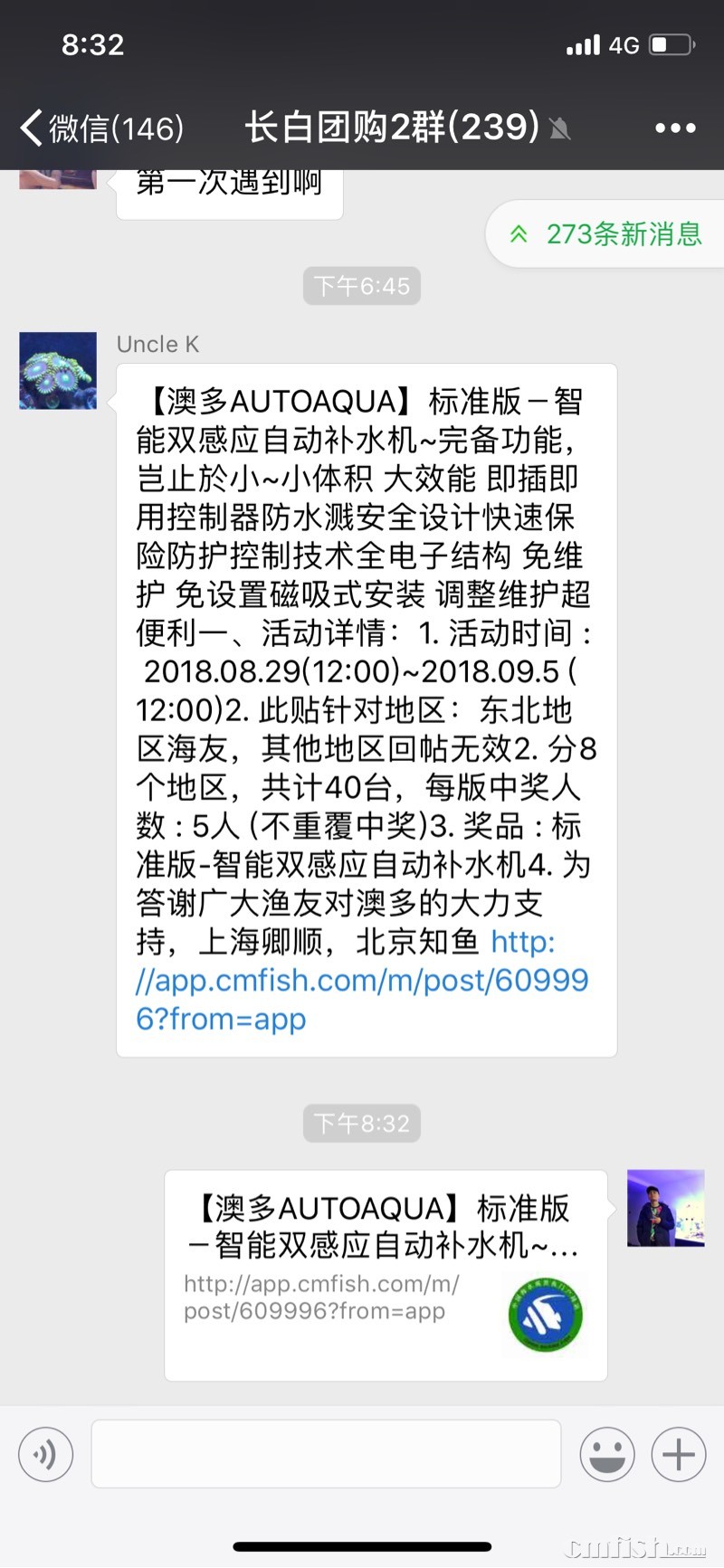
Task: Open the group chat details menu
Action: [675, 128]
